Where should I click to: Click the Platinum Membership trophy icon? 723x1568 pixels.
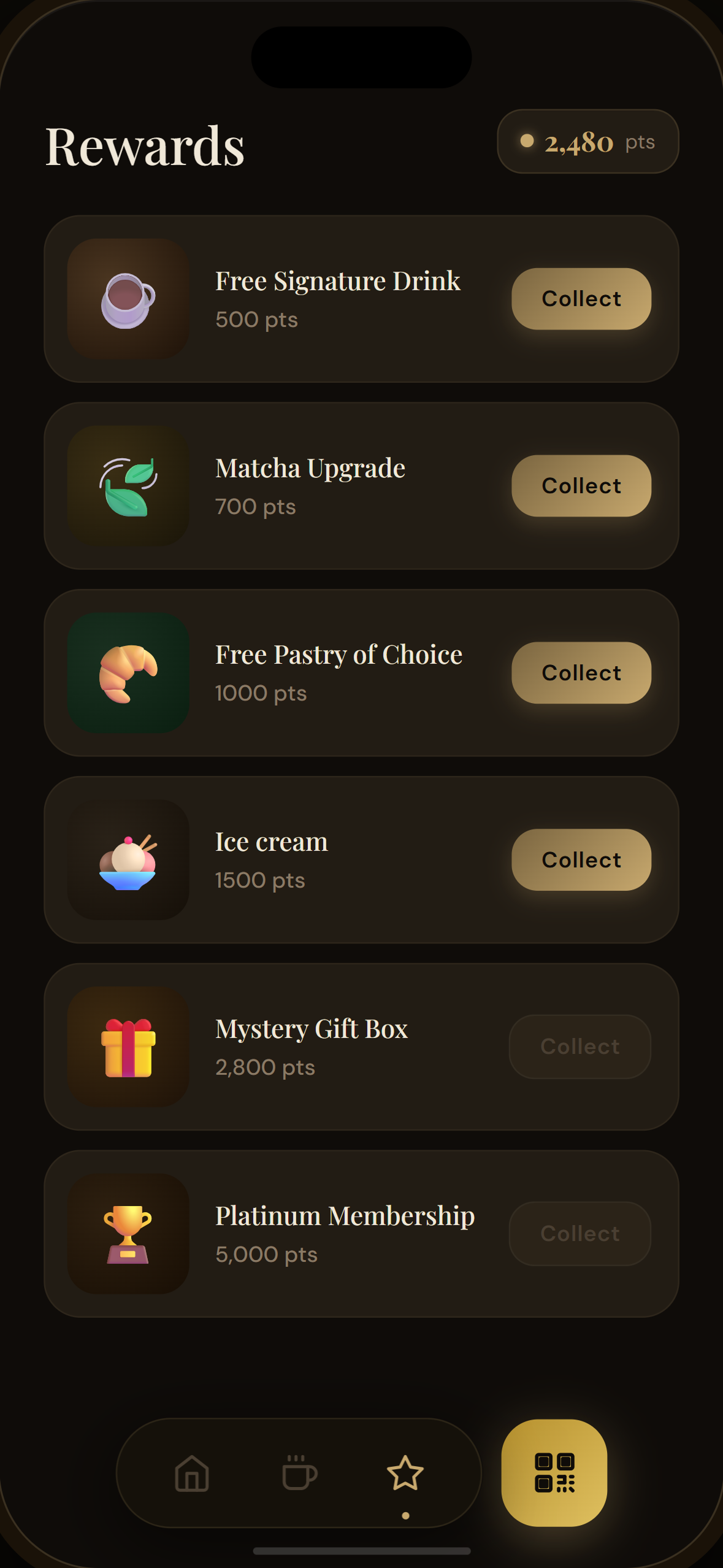128,1234
